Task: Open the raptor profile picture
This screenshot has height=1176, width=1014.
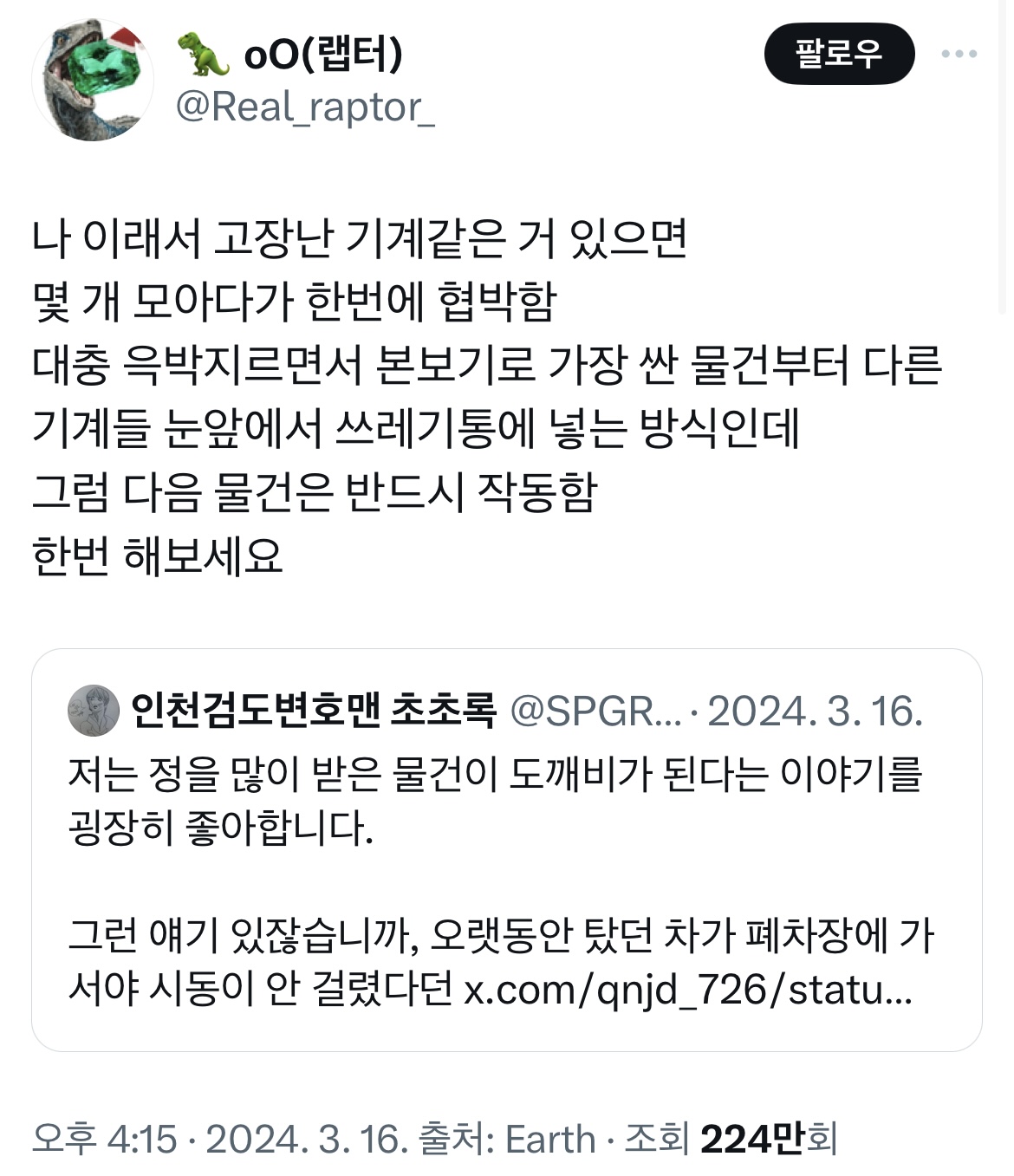Action: click(93, 80)
